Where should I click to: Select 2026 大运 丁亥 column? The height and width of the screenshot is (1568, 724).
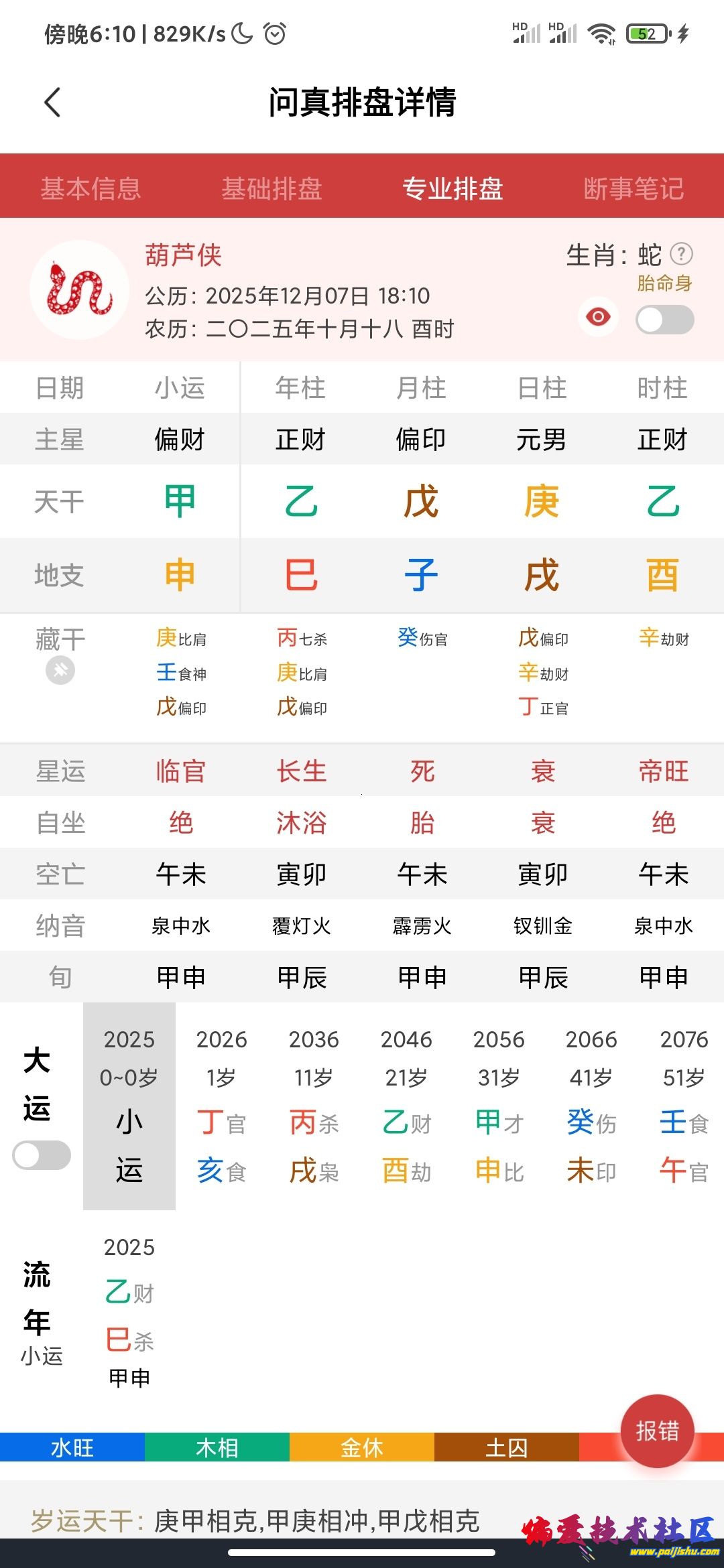point(221,1106)
